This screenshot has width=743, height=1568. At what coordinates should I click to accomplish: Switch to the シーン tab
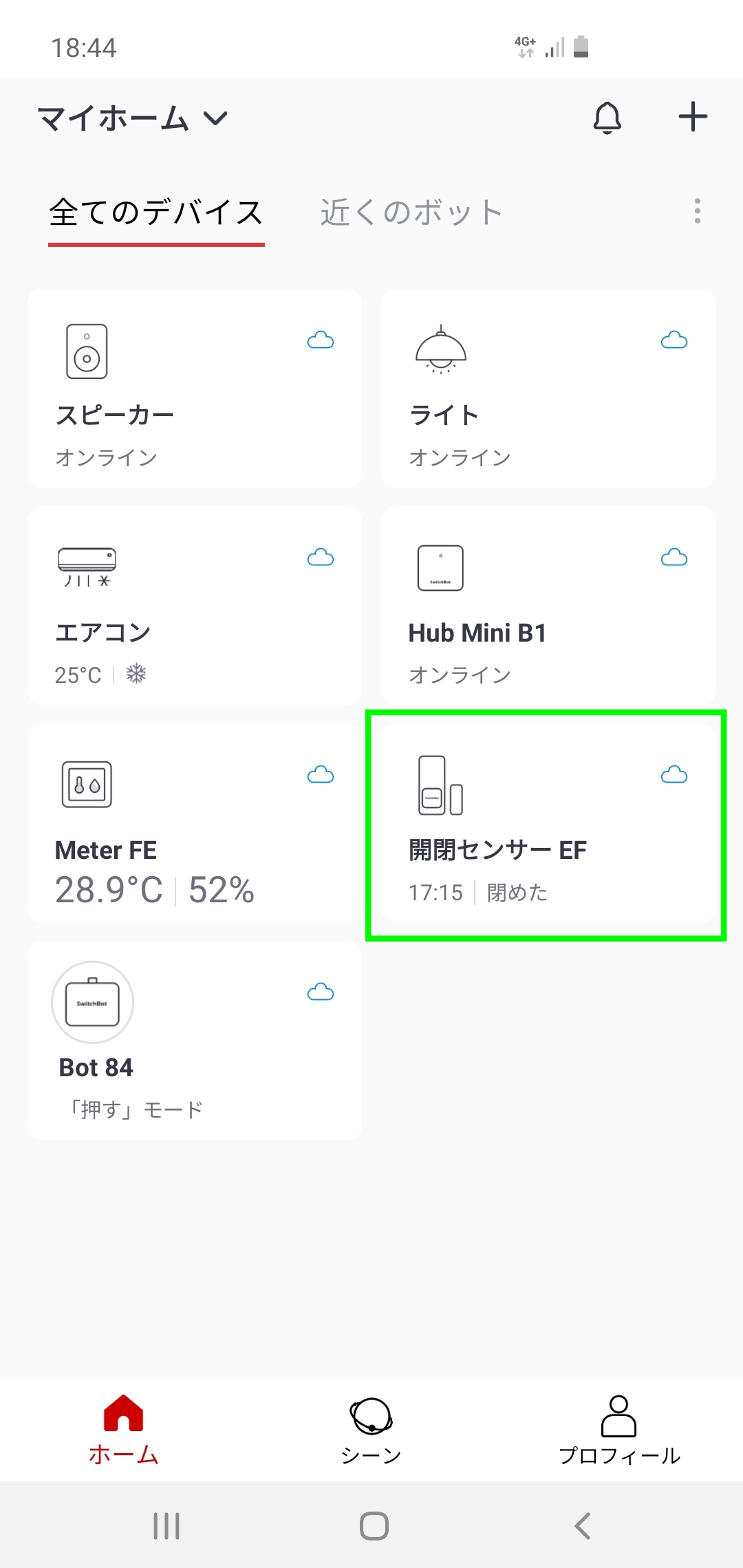pyautogui.click(x=371, y=1429)
